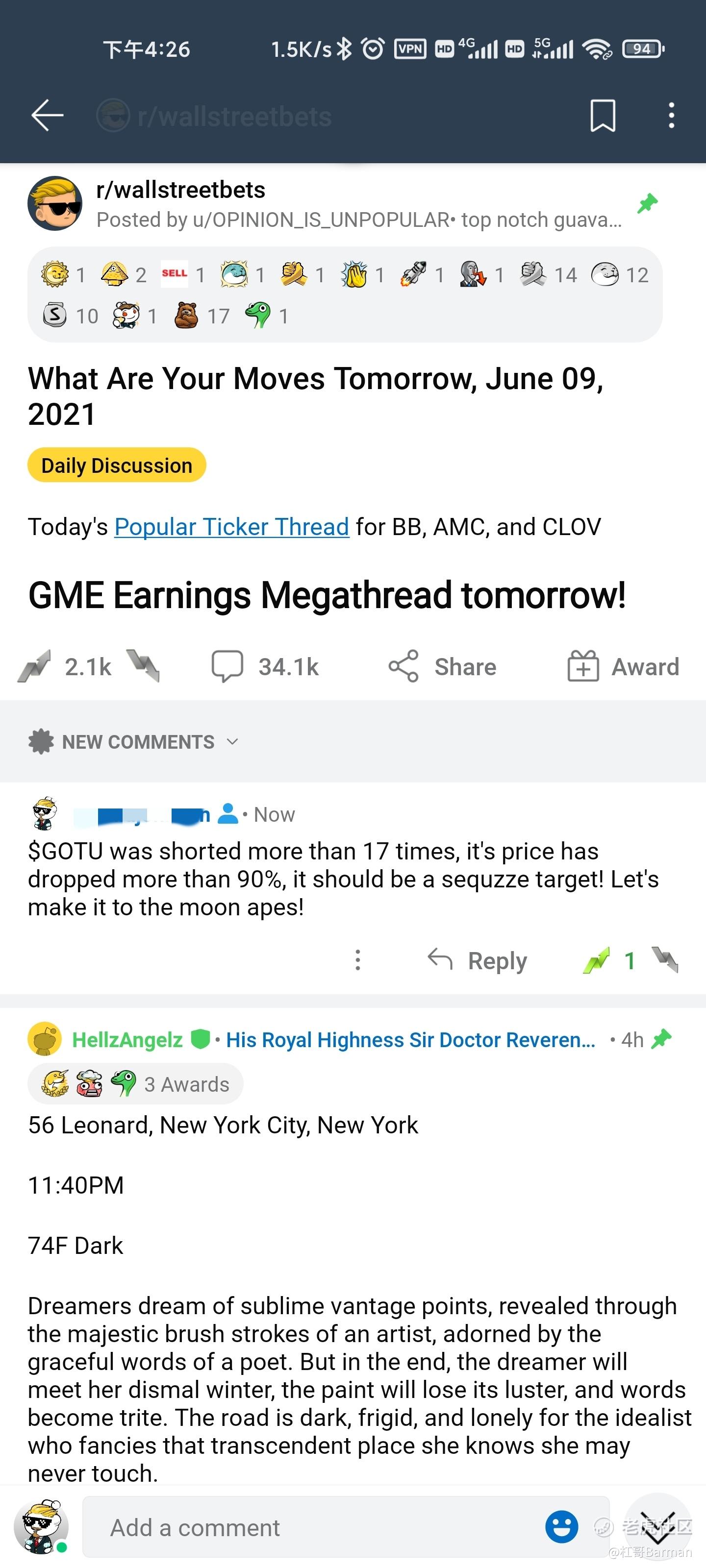
Task: Open the emoji picker in comment box
Action: (561, 1527)
